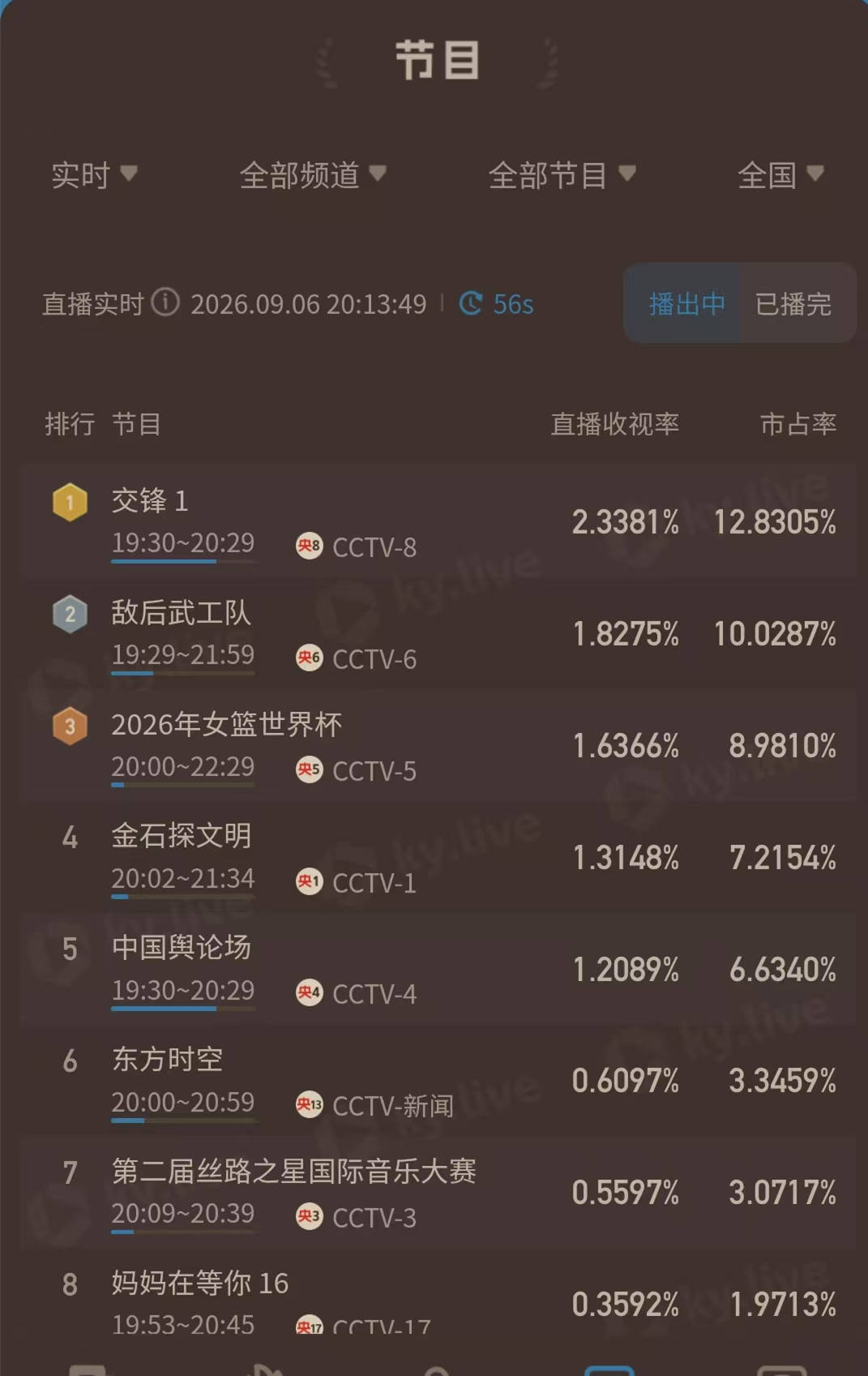Tap the info icon beside 直播实时

(165, 303)
